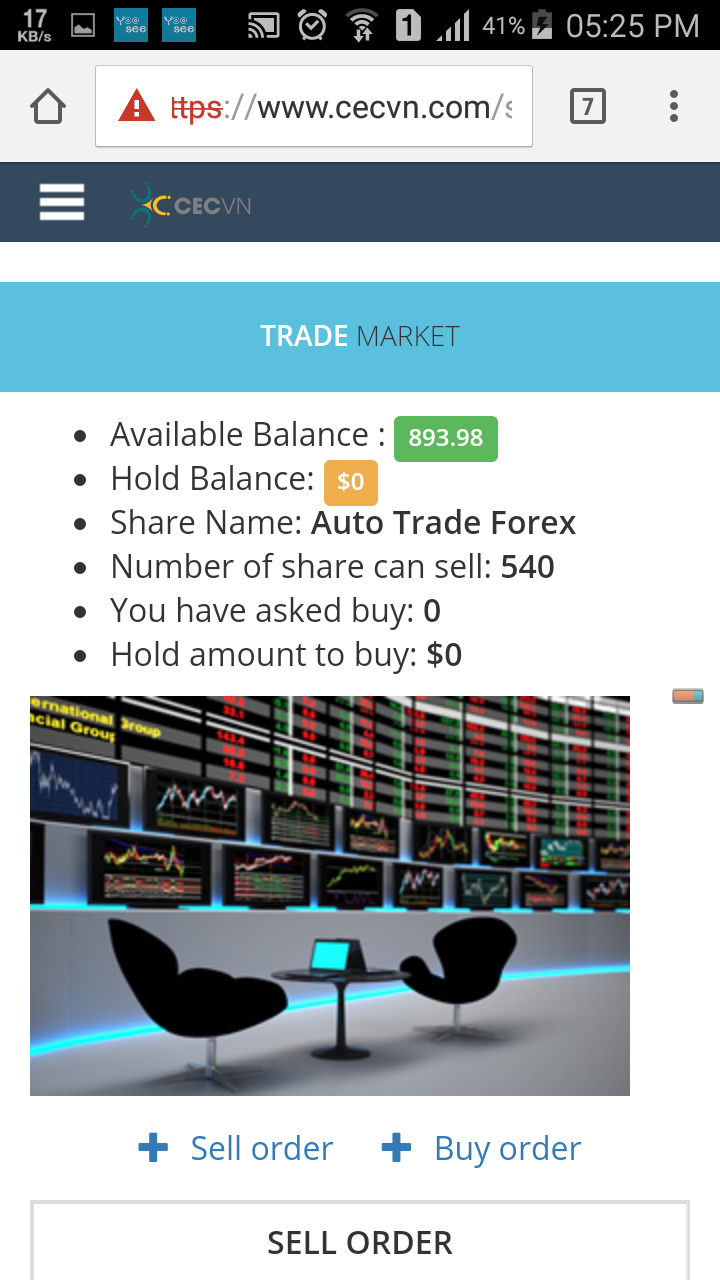Open the hamburger navigation menu
Screen dimensions: 720x1280
pos(62,203)
